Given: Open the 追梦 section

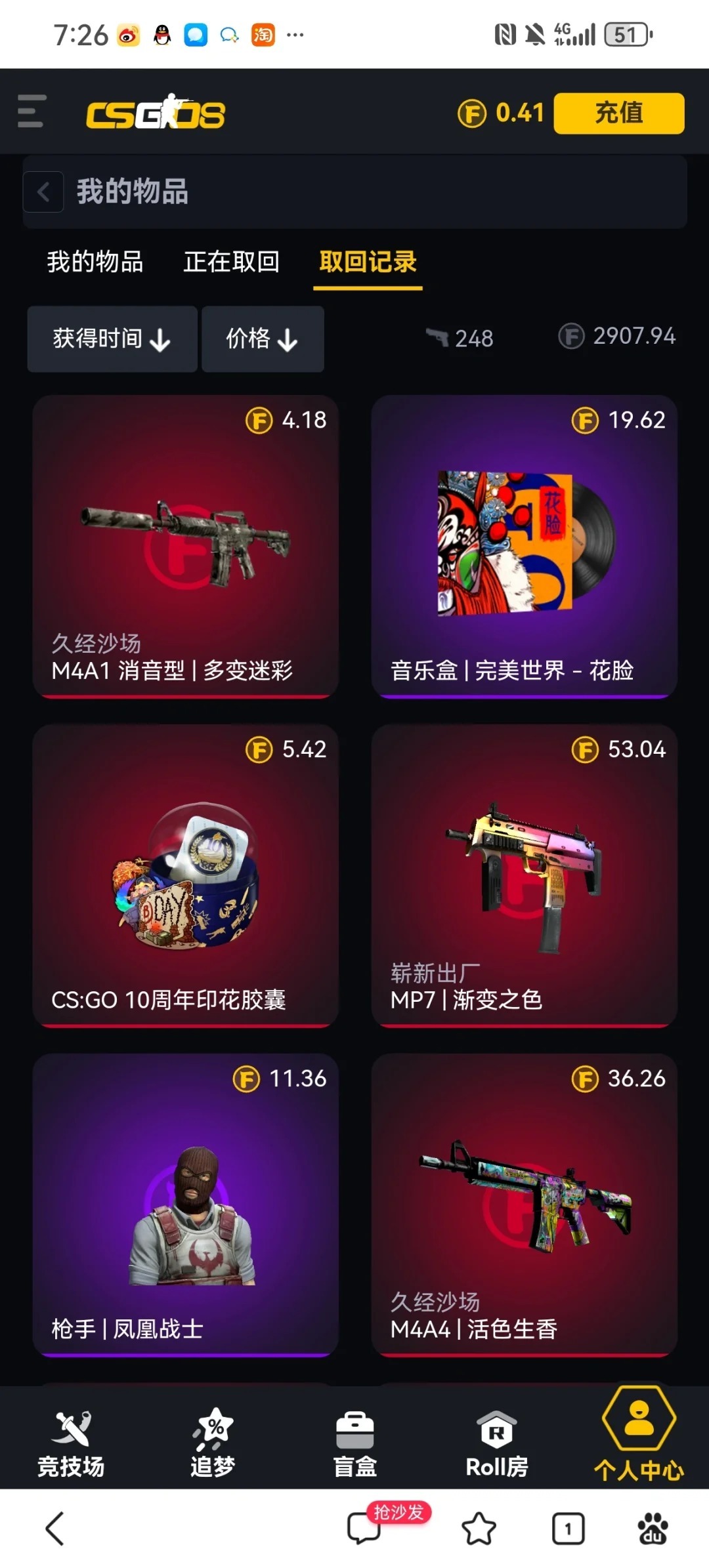Looking at the screenshot, I should [x=213, y=1445].
